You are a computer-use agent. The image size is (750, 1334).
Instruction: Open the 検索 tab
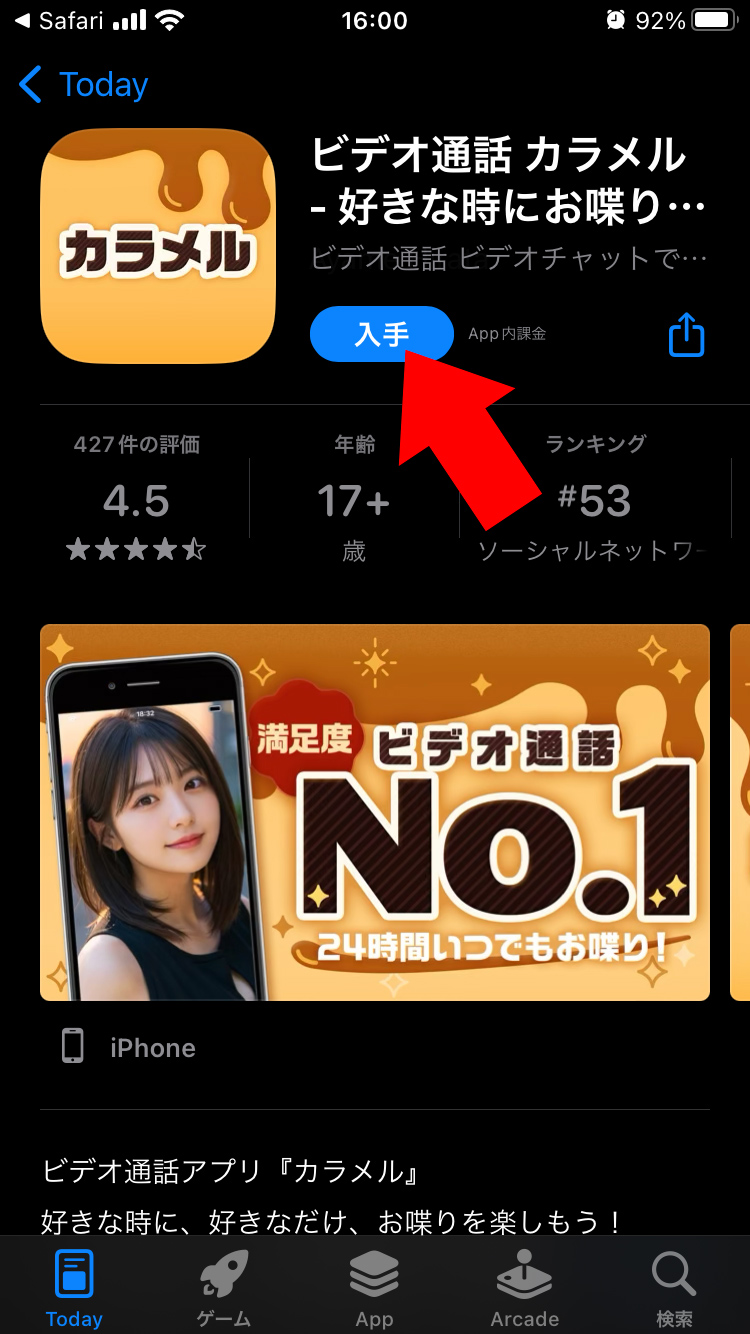click(x=674, y=1289)
